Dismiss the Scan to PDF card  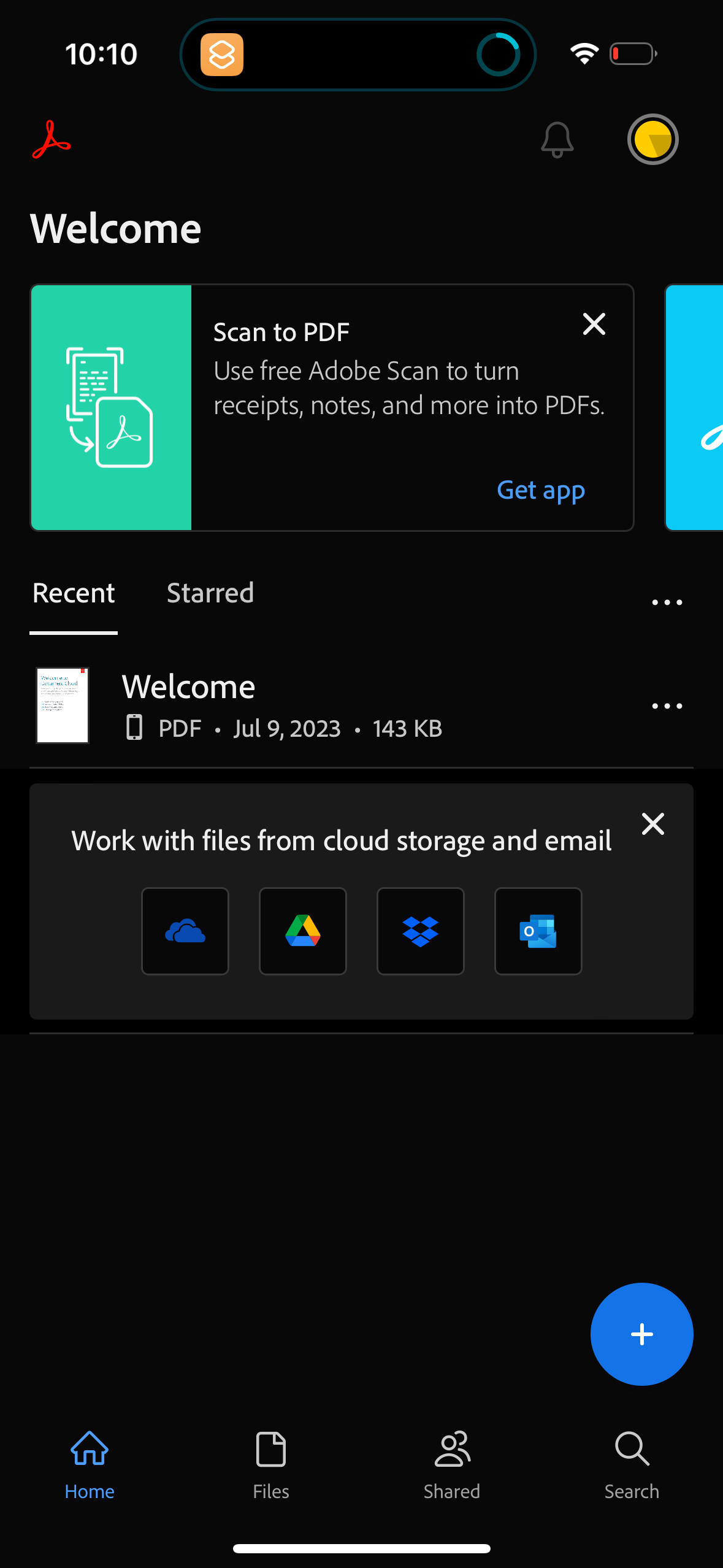594,325
